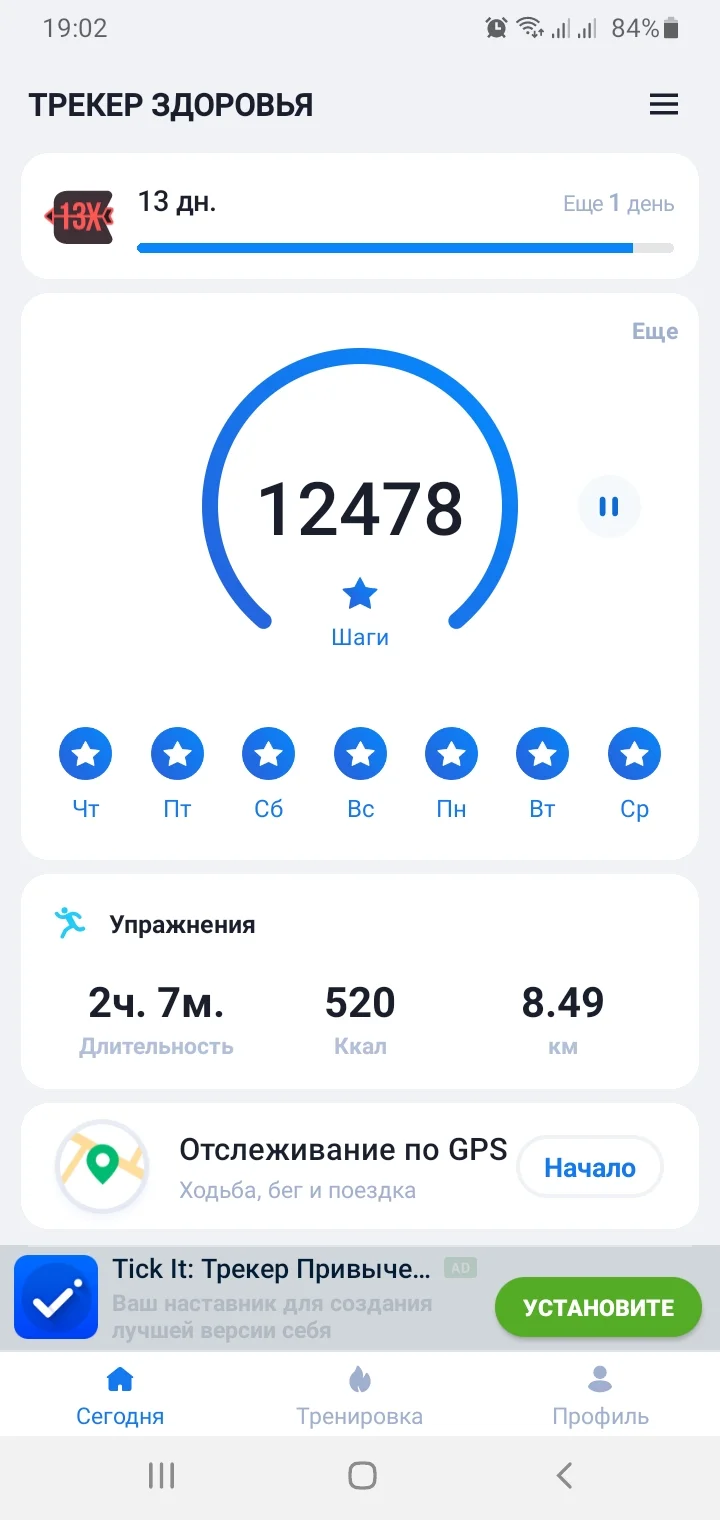Pause the step counter

609,507
